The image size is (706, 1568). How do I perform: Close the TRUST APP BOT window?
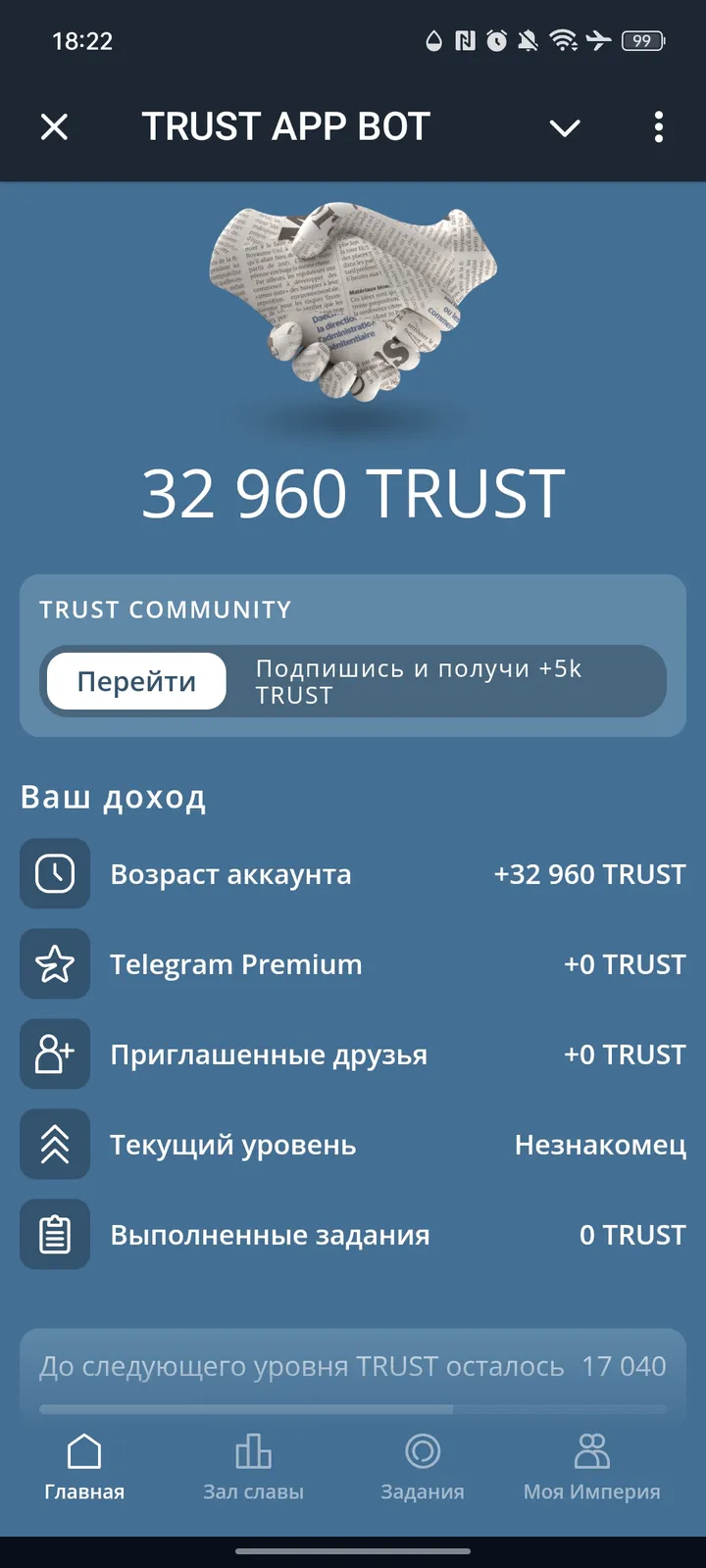click(55, 127)
